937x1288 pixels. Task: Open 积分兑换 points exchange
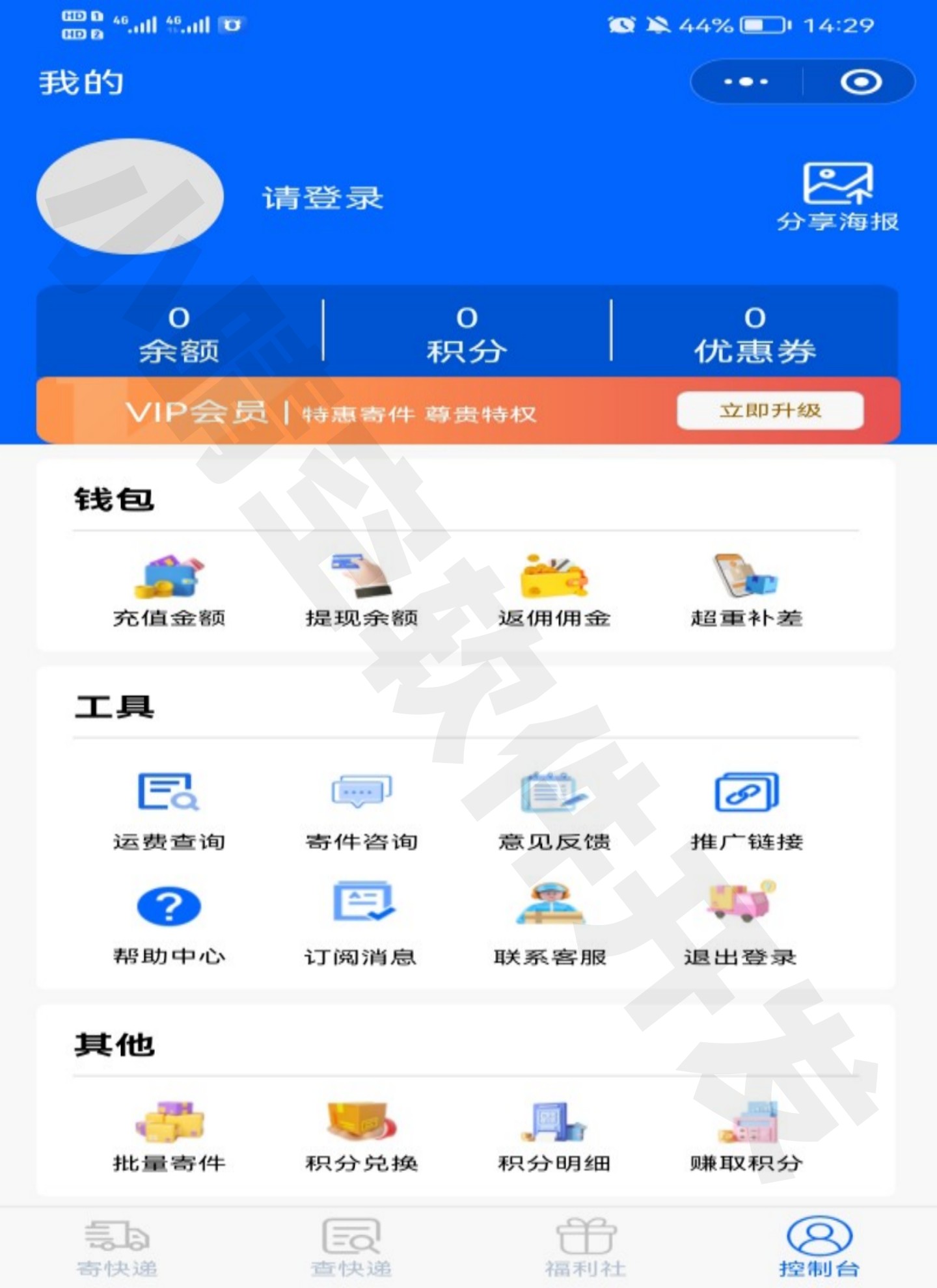coord(362,1135)
